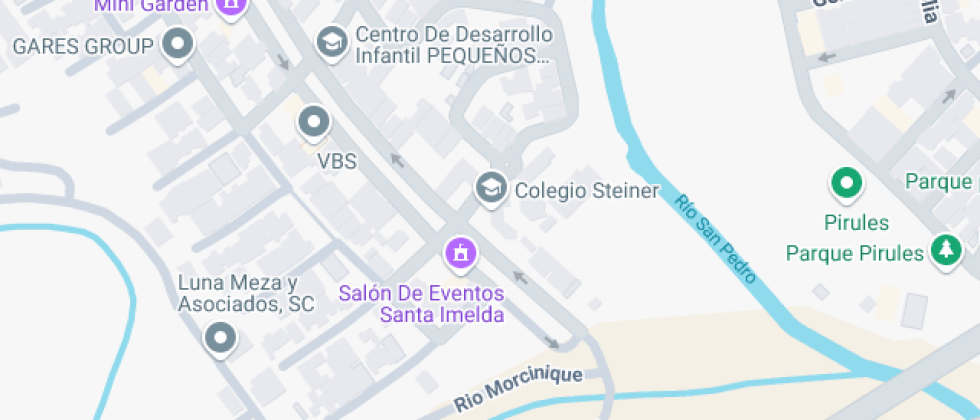The width and height of the screenshot is (980, 420).
Task: Select the Parque Pirules tree marker
Action: pos(944,251)
